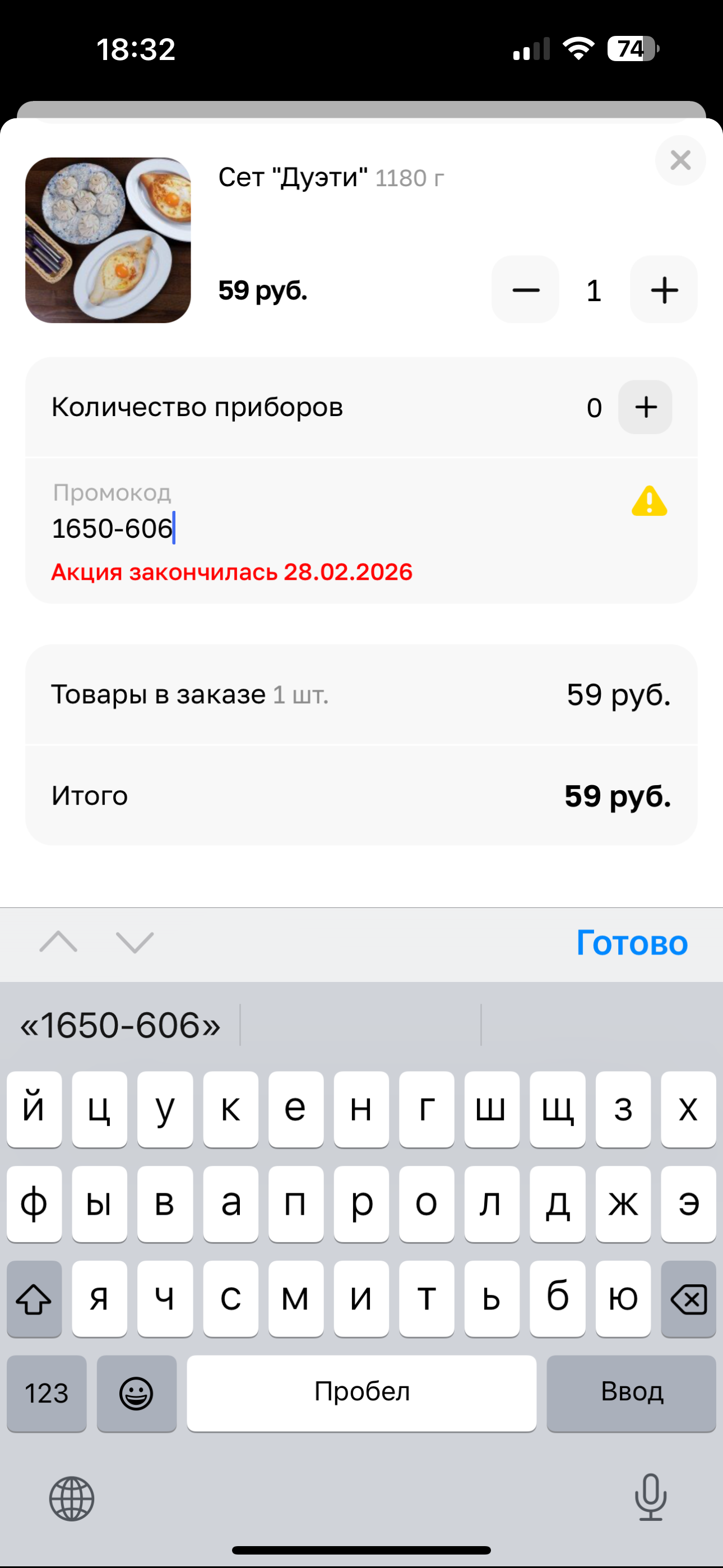
Task: Close the cart sheet with X
Action: coord(680,160)
